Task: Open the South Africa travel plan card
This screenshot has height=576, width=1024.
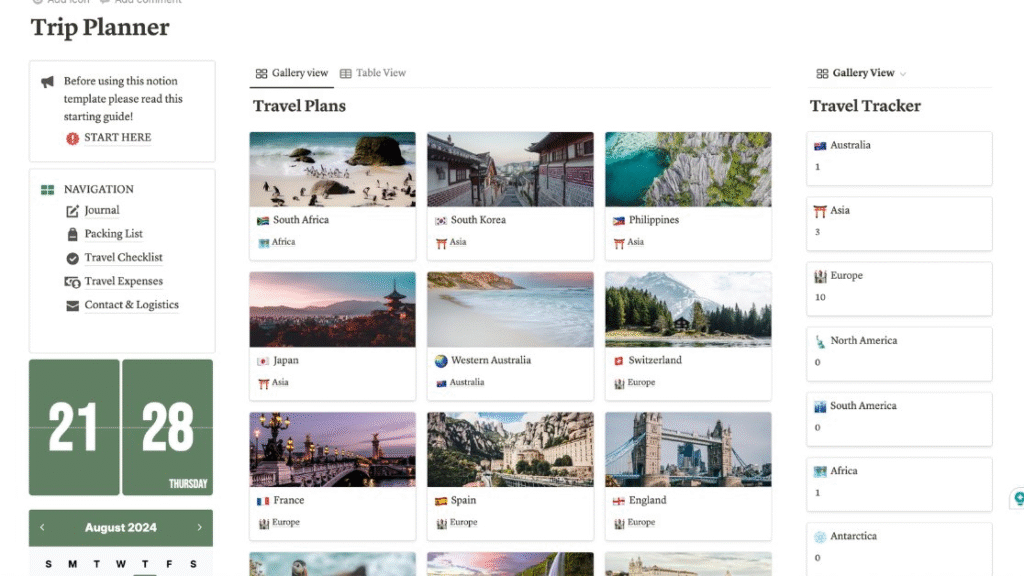Action: click(332, 190)
